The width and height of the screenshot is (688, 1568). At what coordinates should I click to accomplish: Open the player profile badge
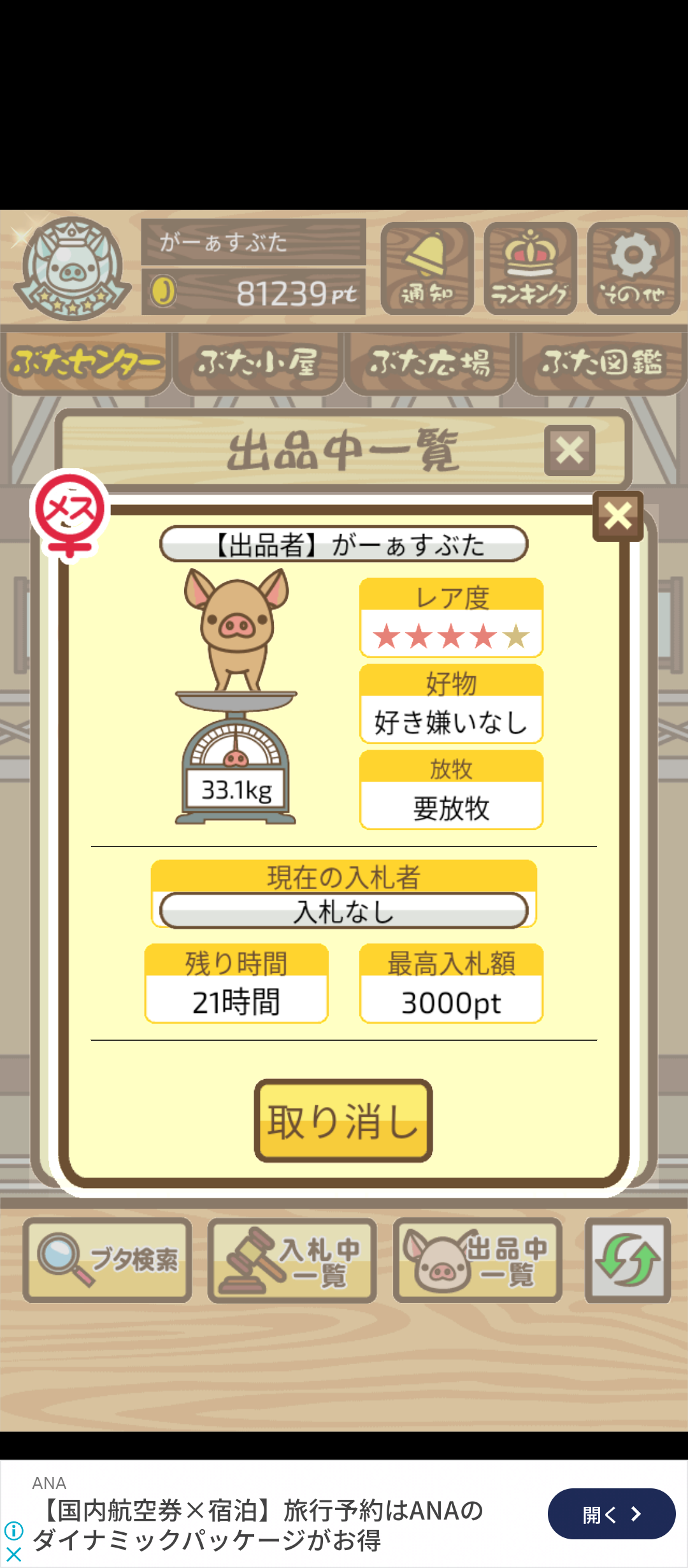tap(72, 268)
